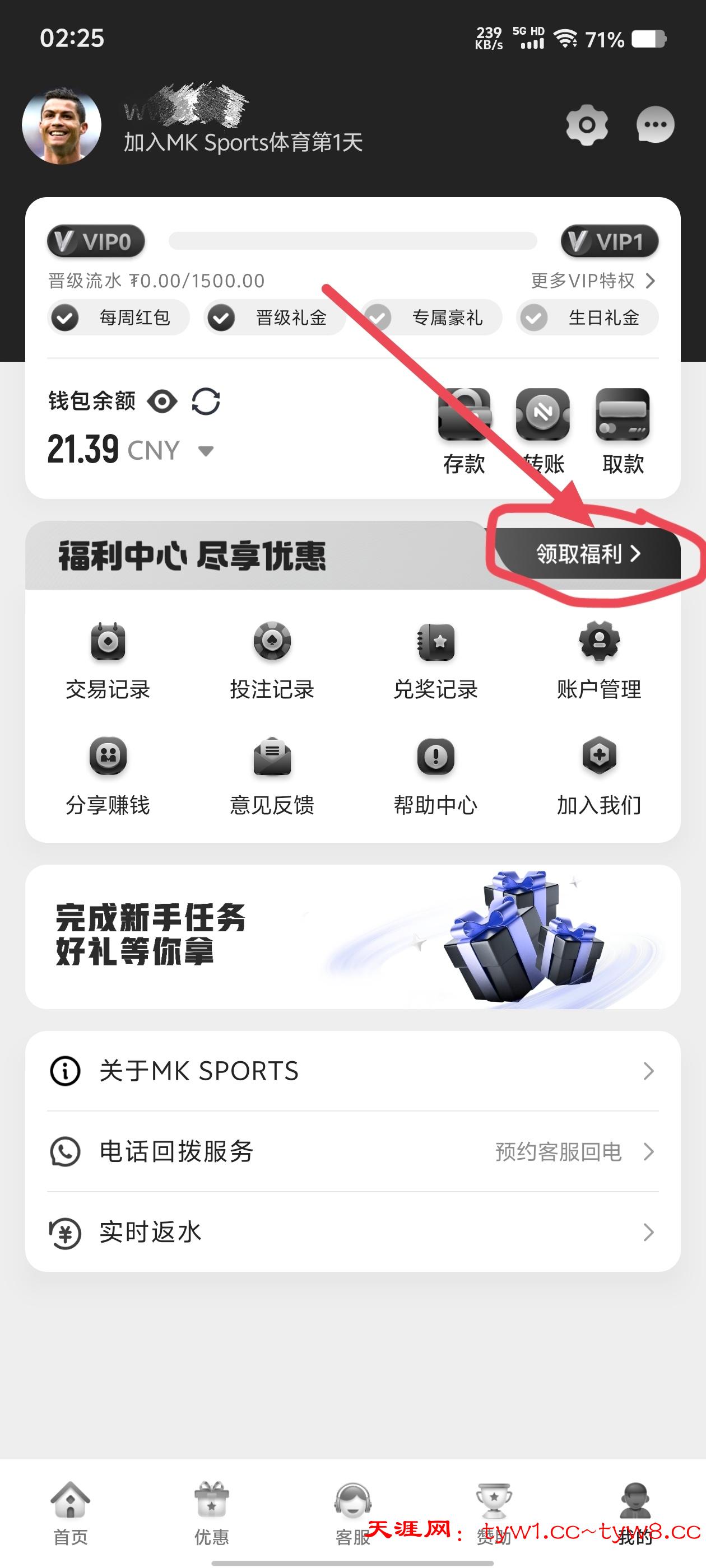The image size is (706, 1568).
Task: Go to 账户管理 account management
Action: 600,661
